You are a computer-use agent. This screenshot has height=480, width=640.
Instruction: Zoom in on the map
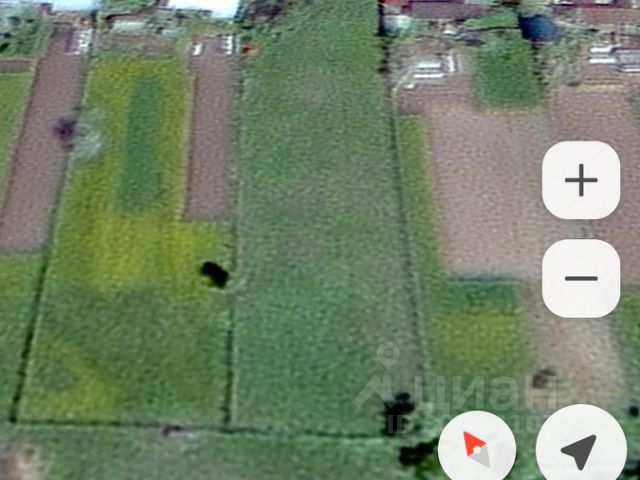point(580,180)
